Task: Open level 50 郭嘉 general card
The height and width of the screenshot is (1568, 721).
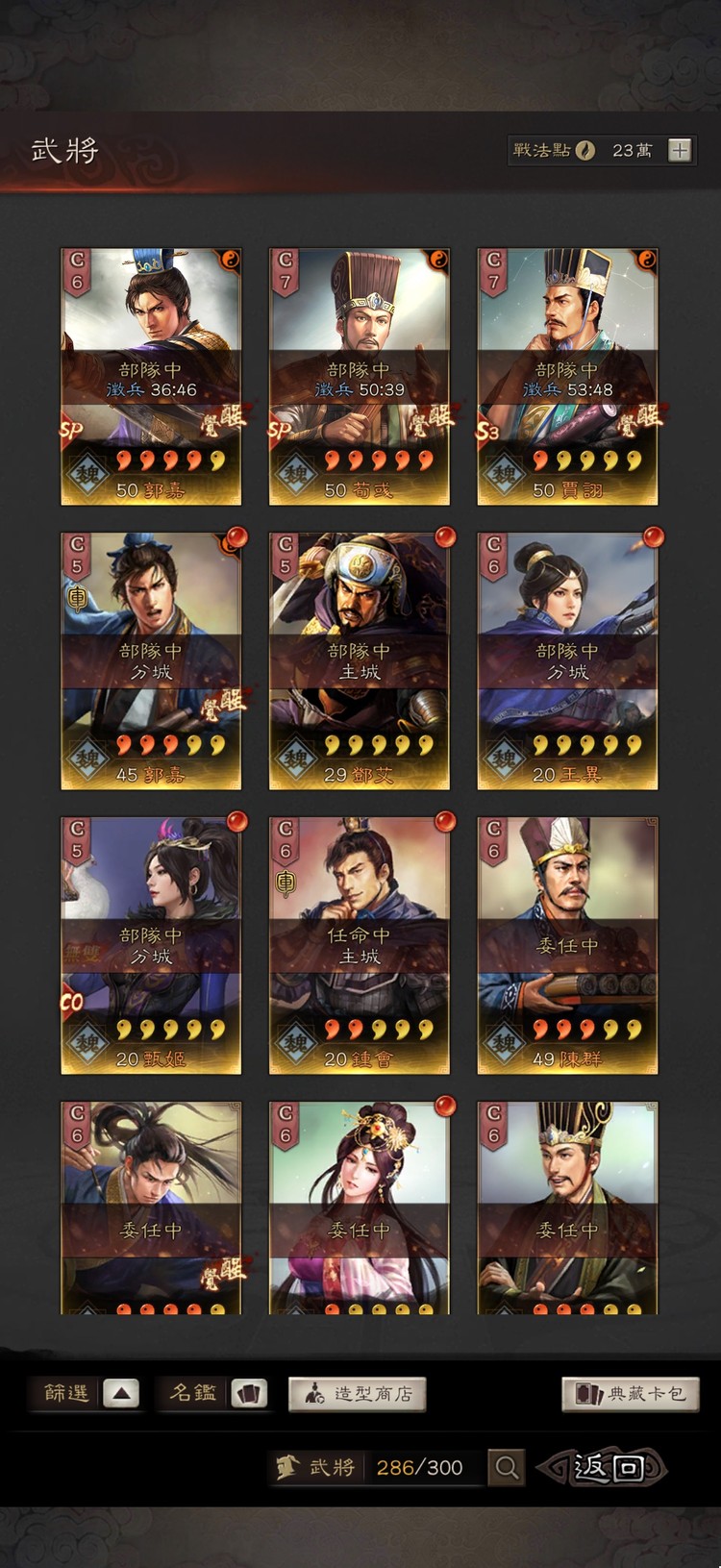Action: click(151, 376)
